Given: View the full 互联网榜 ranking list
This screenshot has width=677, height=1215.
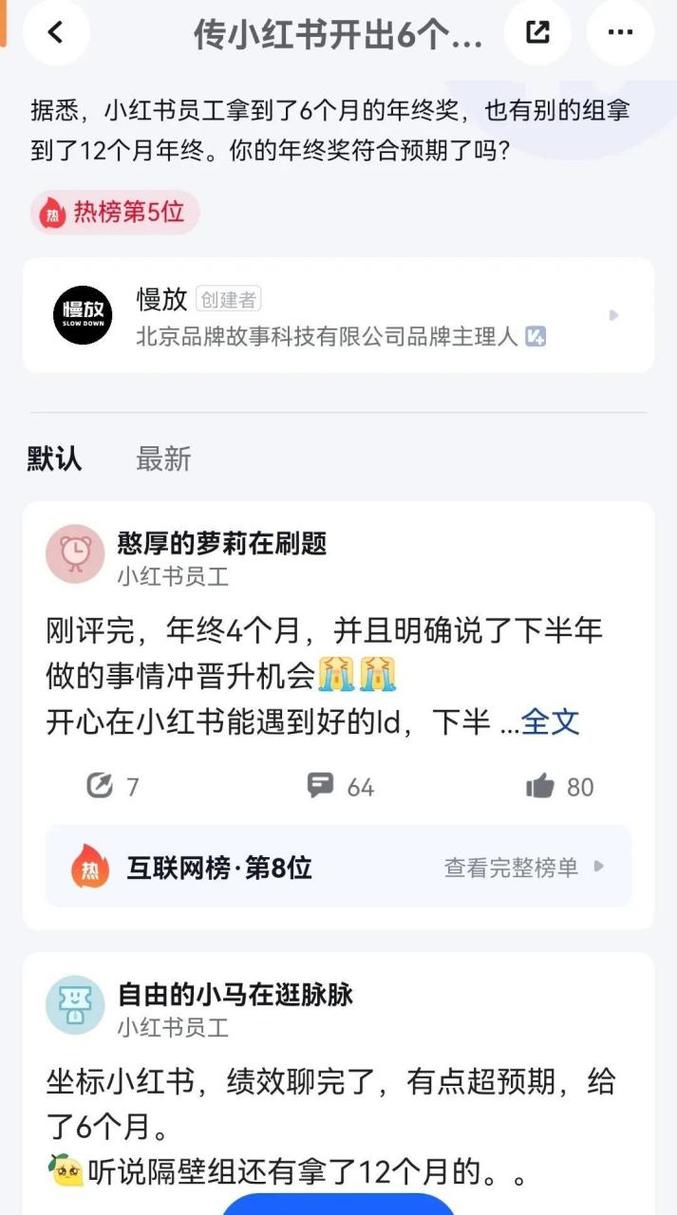Looking at the screenshot, I should [524, 867].
